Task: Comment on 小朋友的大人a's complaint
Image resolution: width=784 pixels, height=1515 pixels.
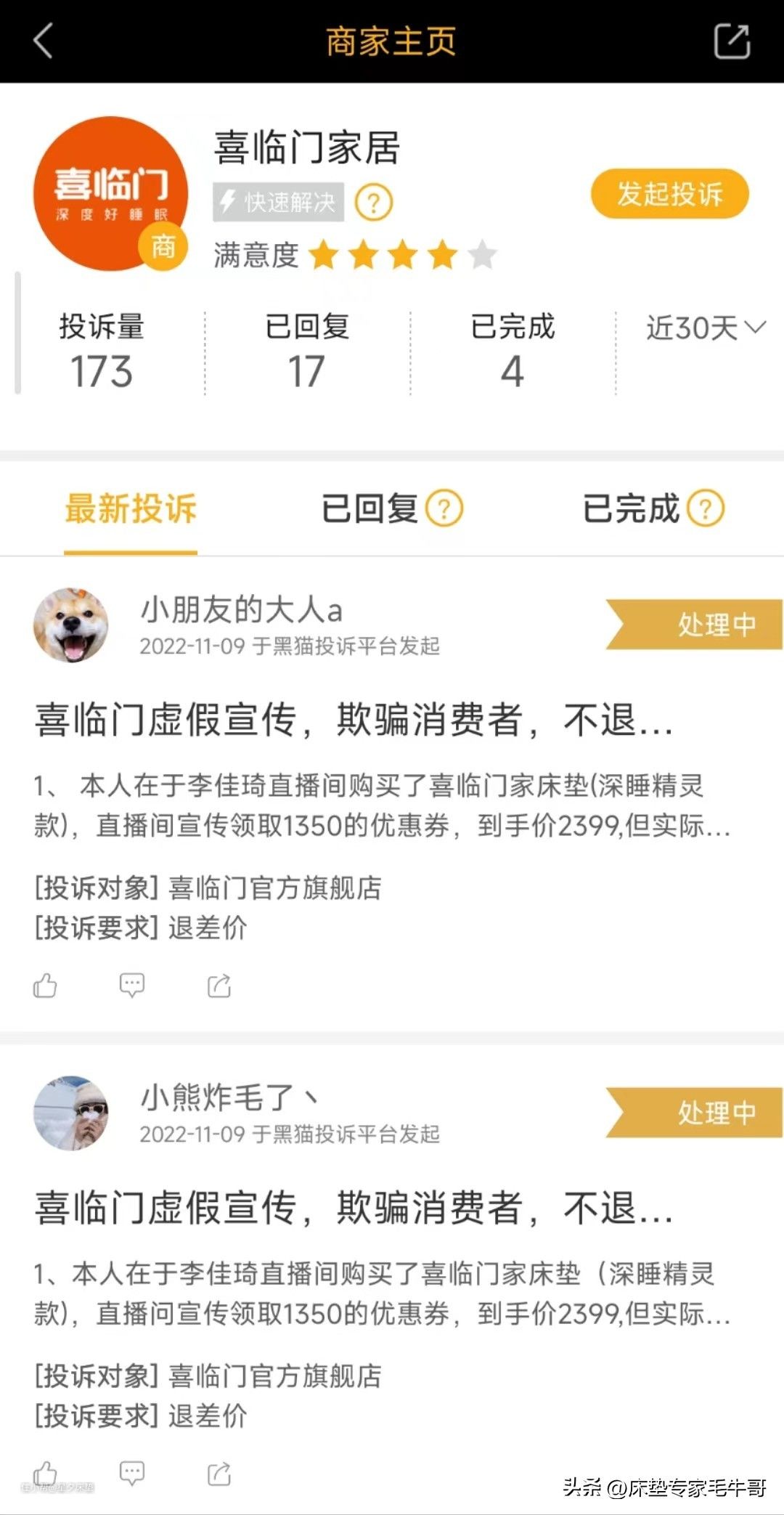Action: [132, 986]
